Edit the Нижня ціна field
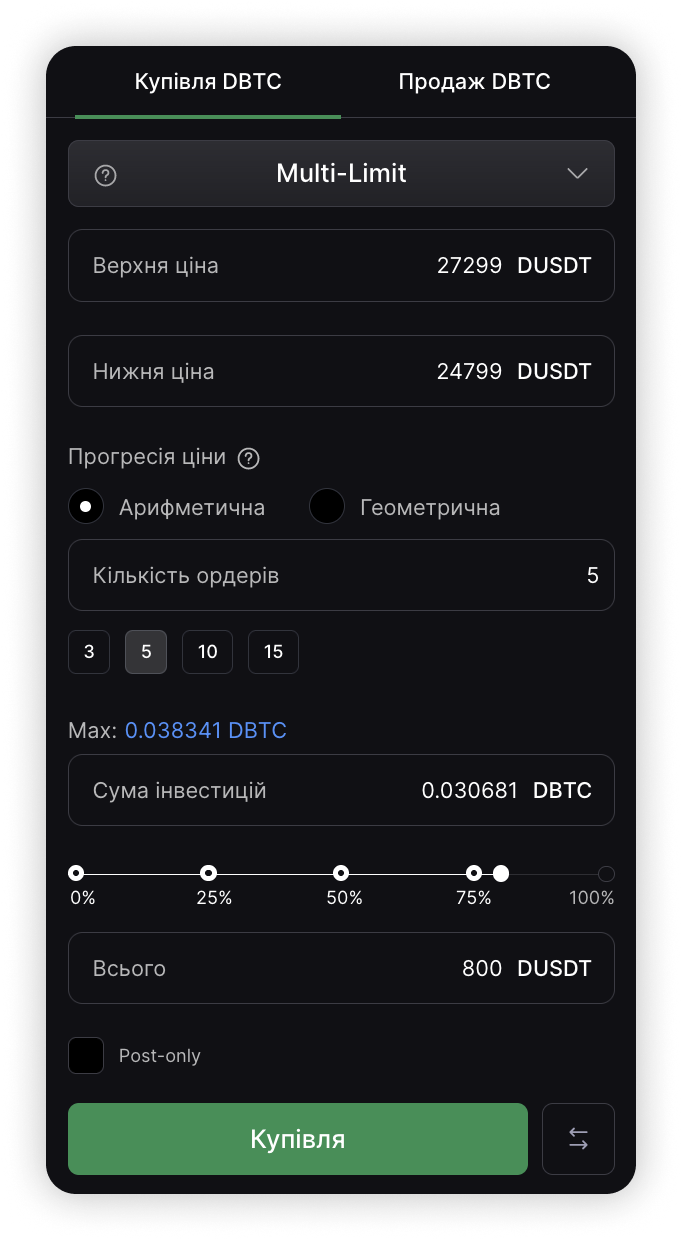 point(341,371)
